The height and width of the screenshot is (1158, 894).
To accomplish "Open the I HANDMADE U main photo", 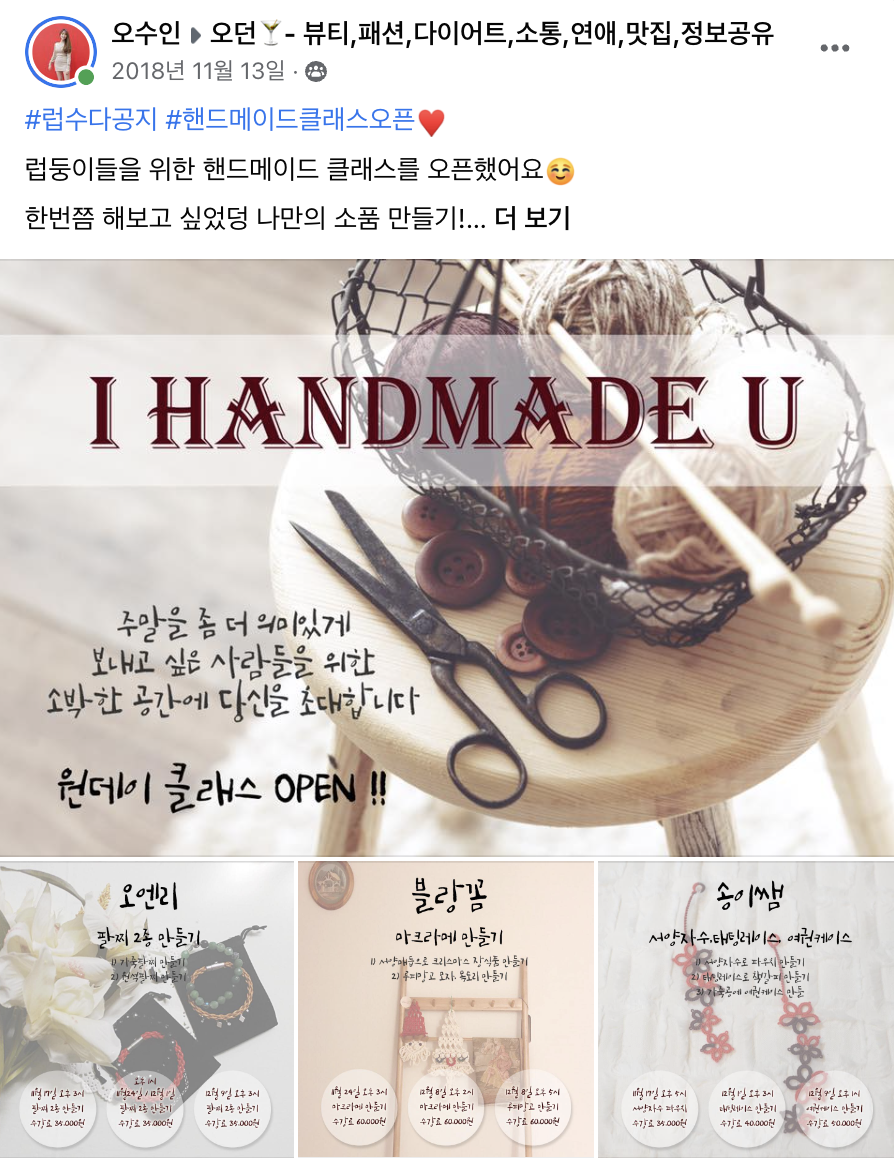I will click(447, 558).
